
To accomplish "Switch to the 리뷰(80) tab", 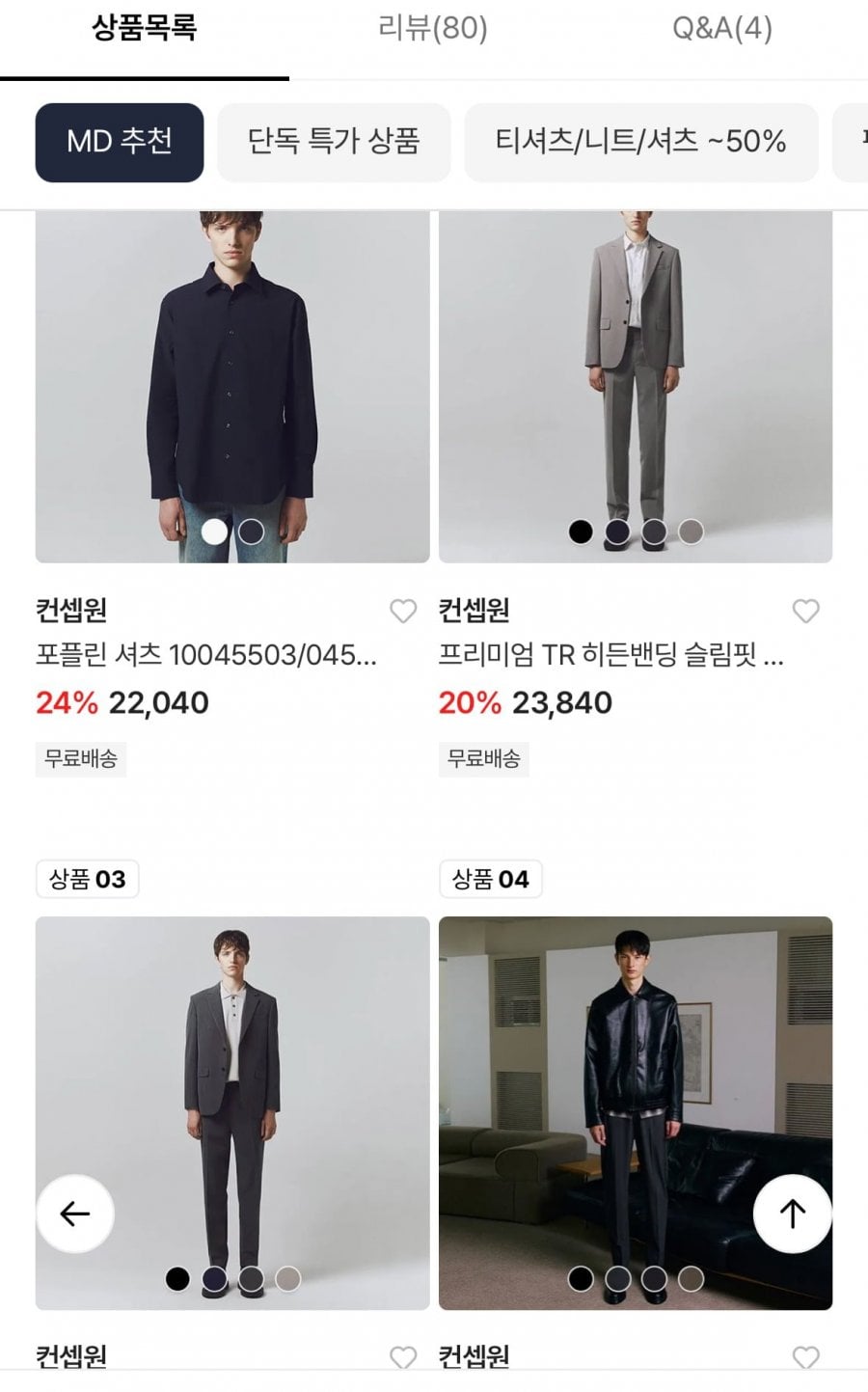I will coord(432,29).
